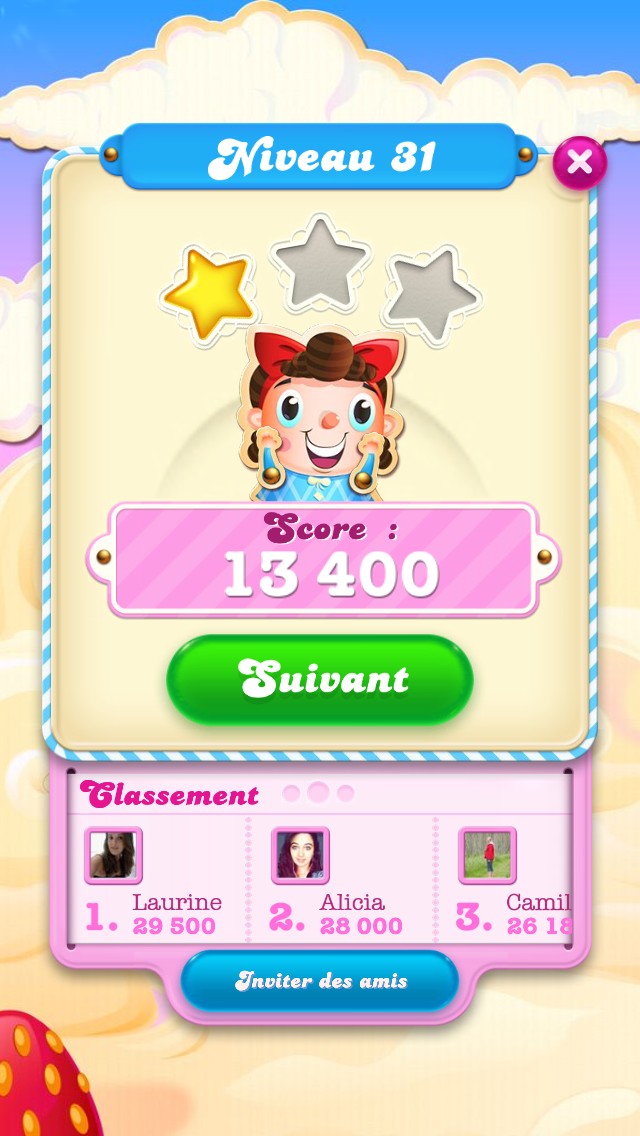
Task: Tap Inviter des amis button
Action: pos(320,980)
